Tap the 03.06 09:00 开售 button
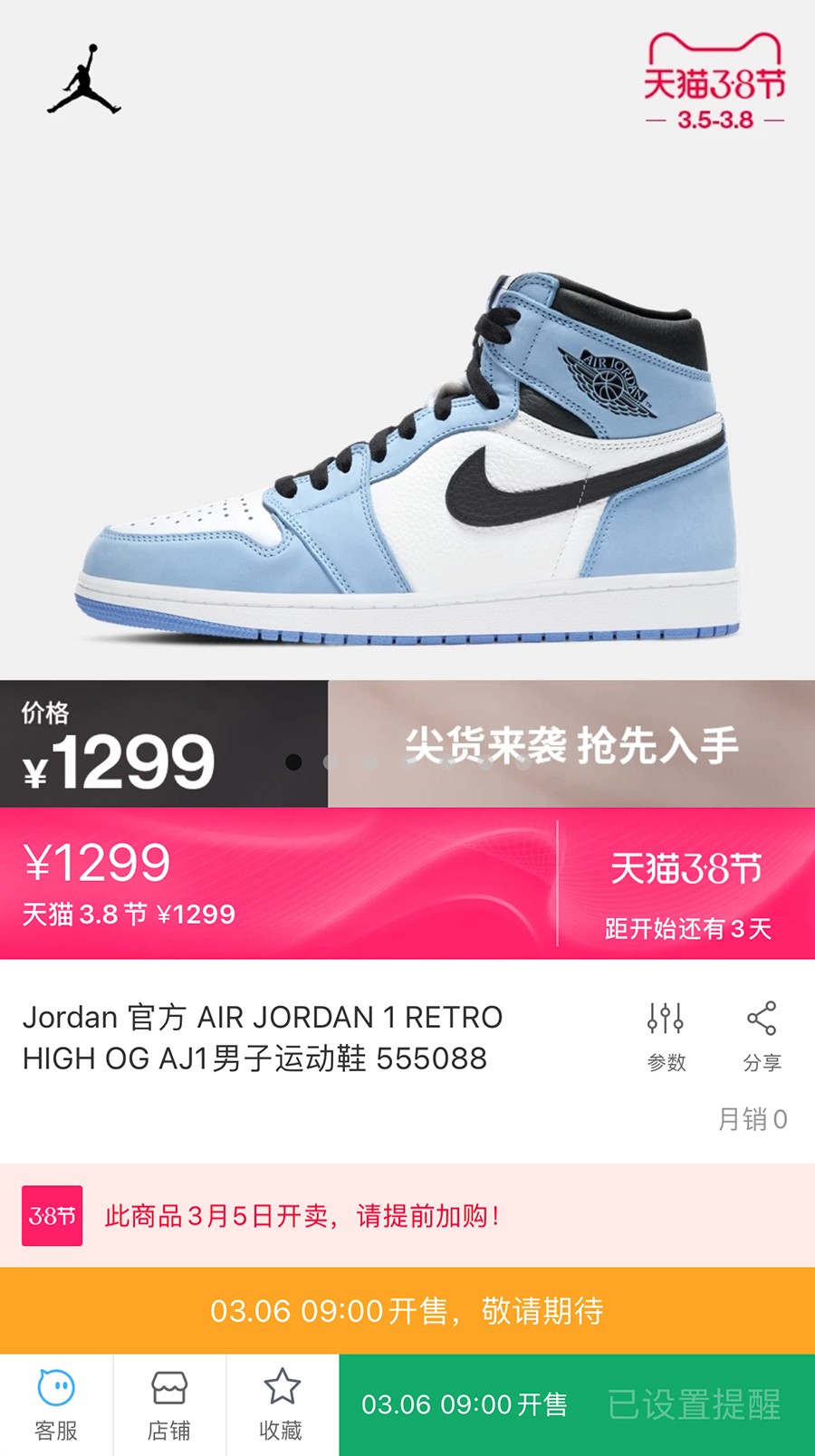This screenshot has width=815, height=1456. [x=464, y=1404]
